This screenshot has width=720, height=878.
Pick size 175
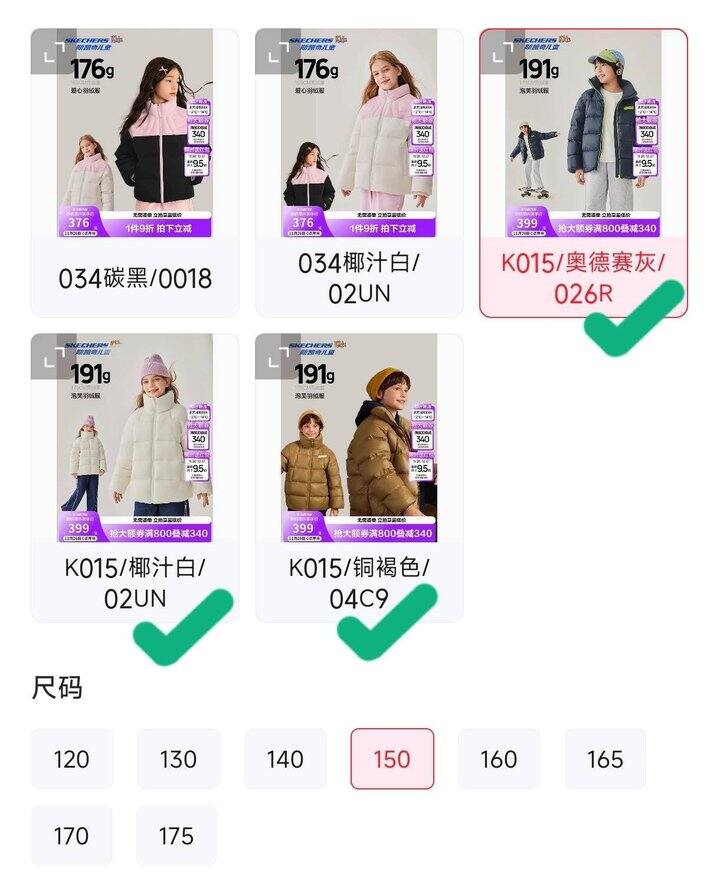(176, 835)
